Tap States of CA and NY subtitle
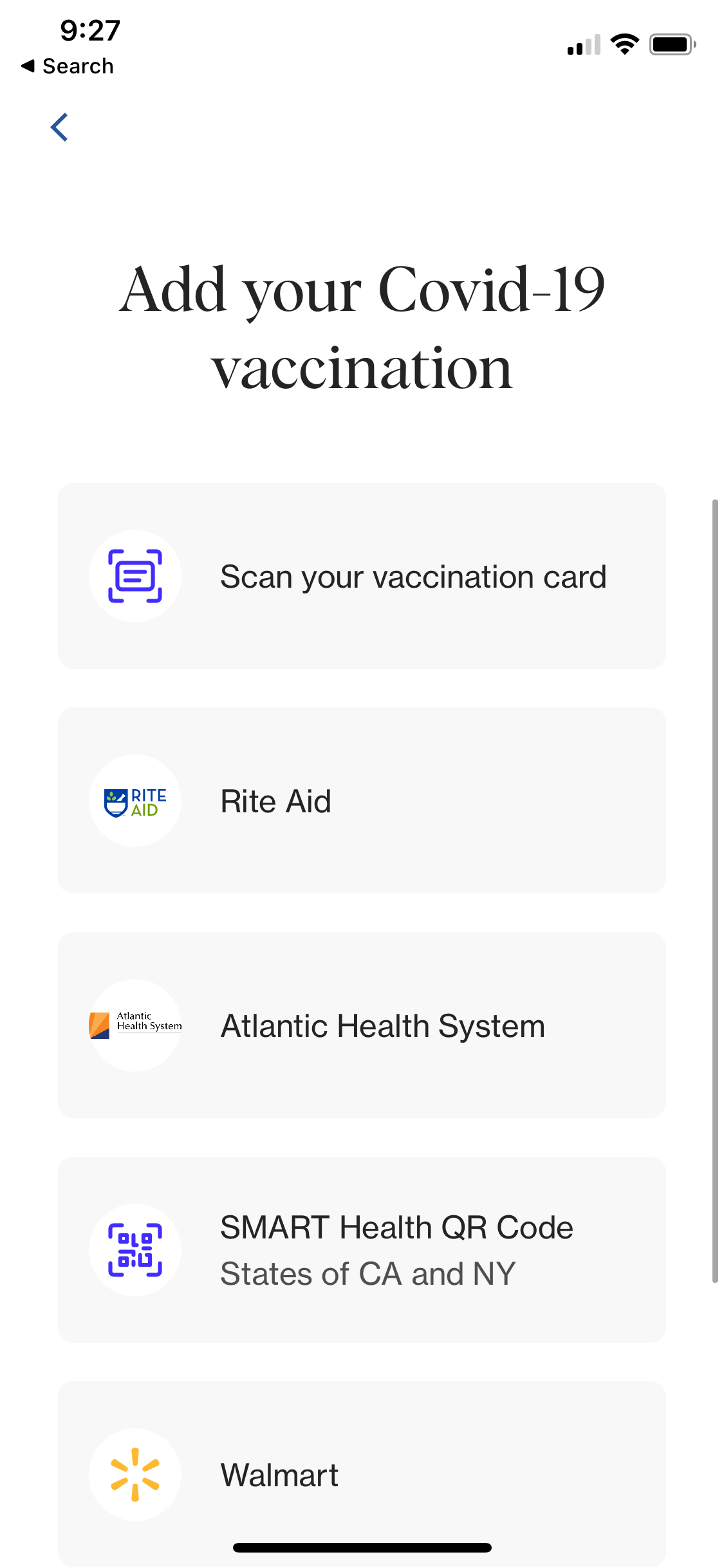Screen dimensions: 724x1568 click(367, 1273)
